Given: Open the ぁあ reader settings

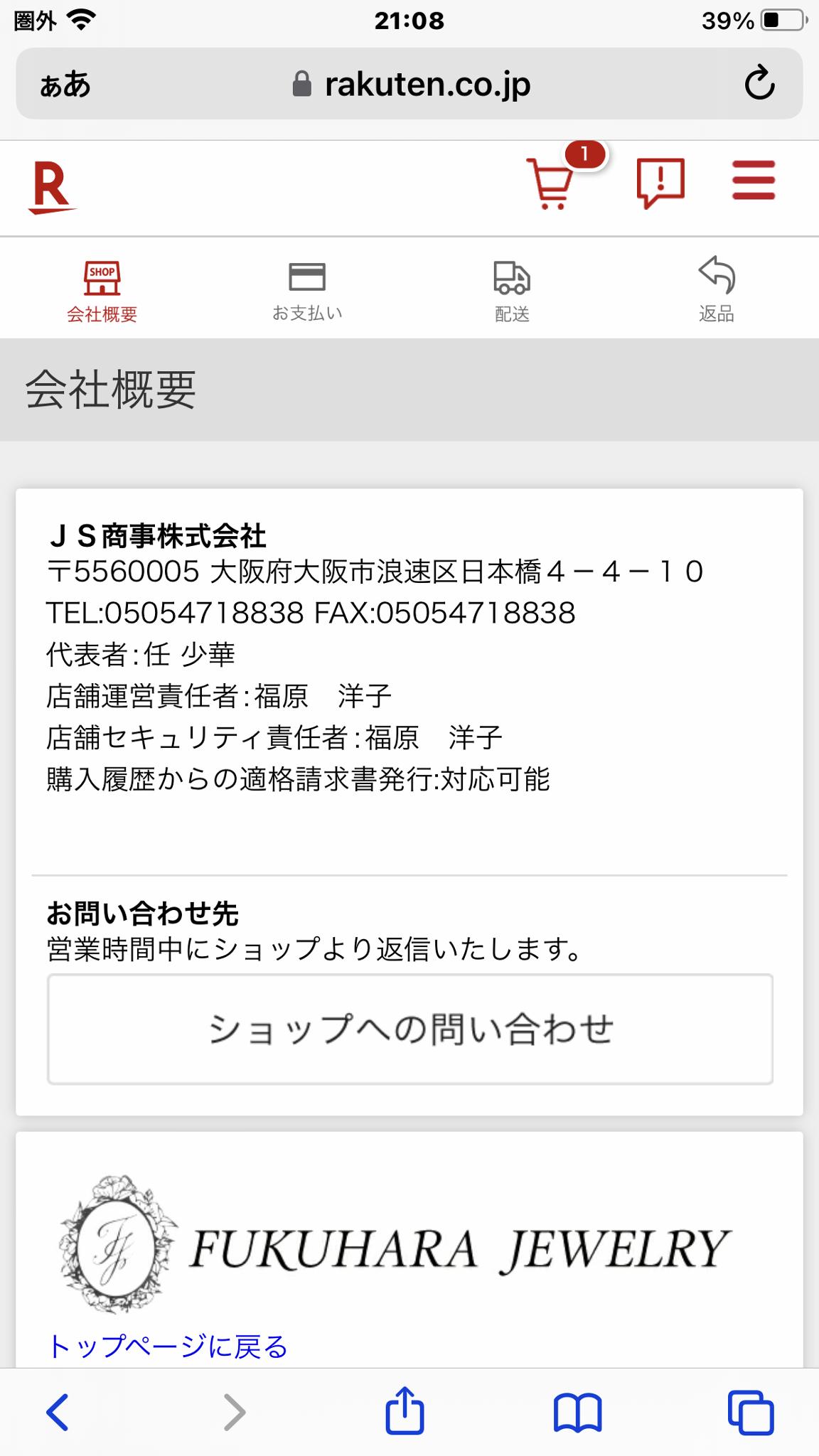Looking at the screenshot, I should pyautogui.click(x=65, y=85).
